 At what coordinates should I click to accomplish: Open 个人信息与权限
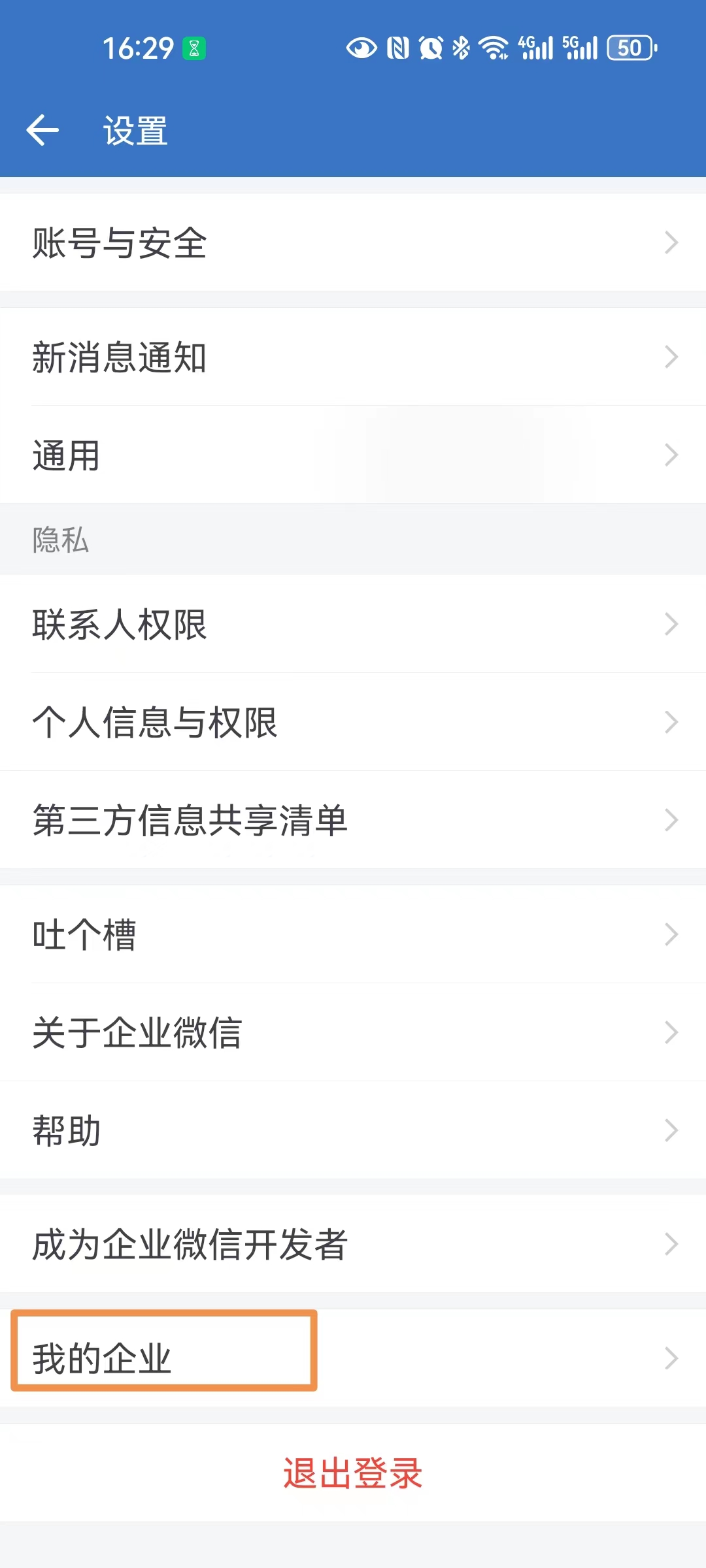(x=353, y=722)
